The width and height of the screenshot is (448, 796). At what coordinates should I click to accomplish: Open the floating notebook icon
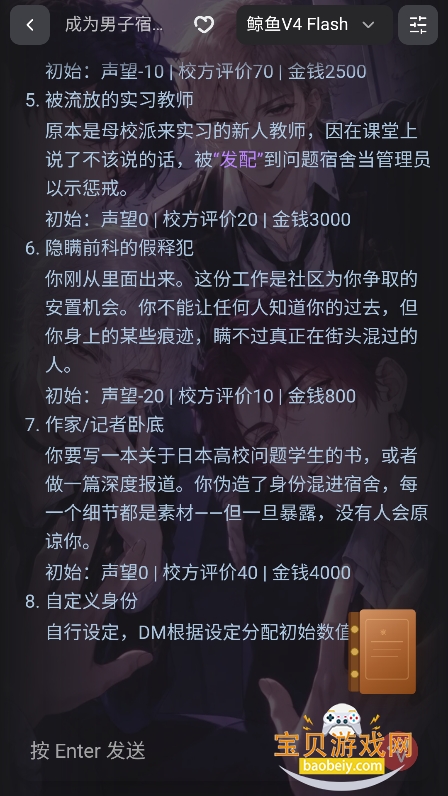coord(382,652)
